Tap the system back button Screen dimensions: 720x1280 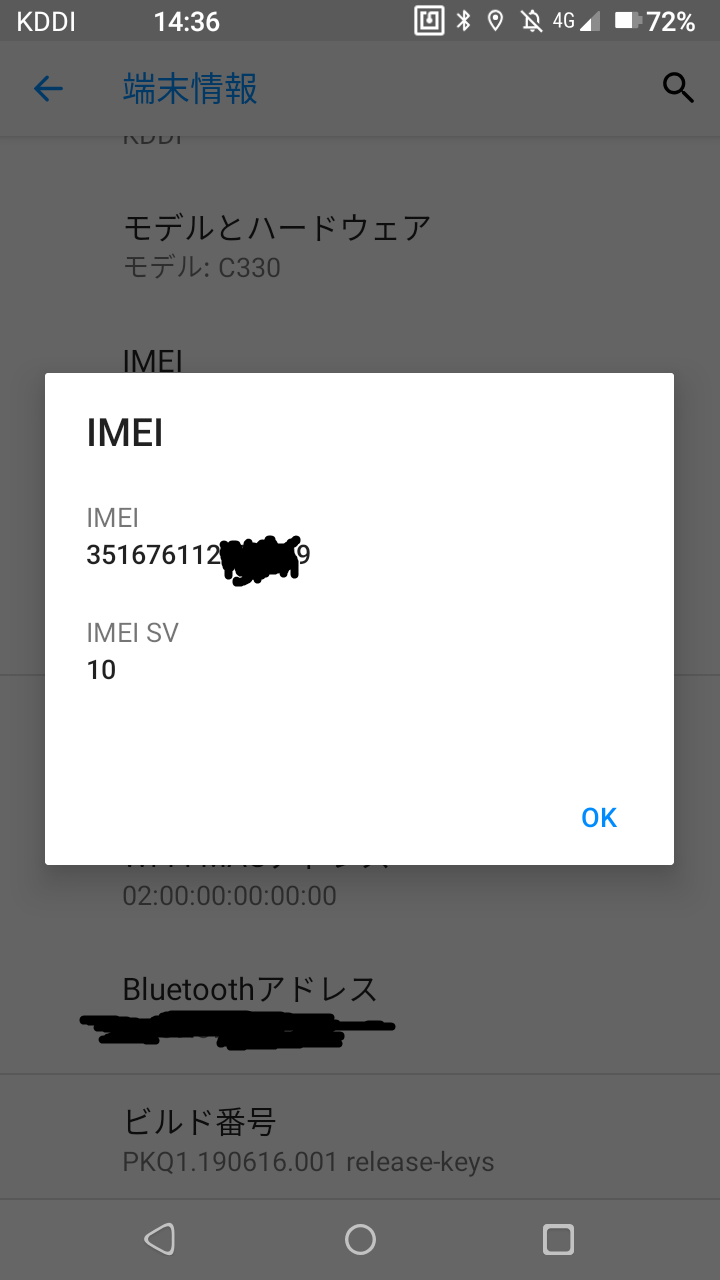(x=160, y=1239)
